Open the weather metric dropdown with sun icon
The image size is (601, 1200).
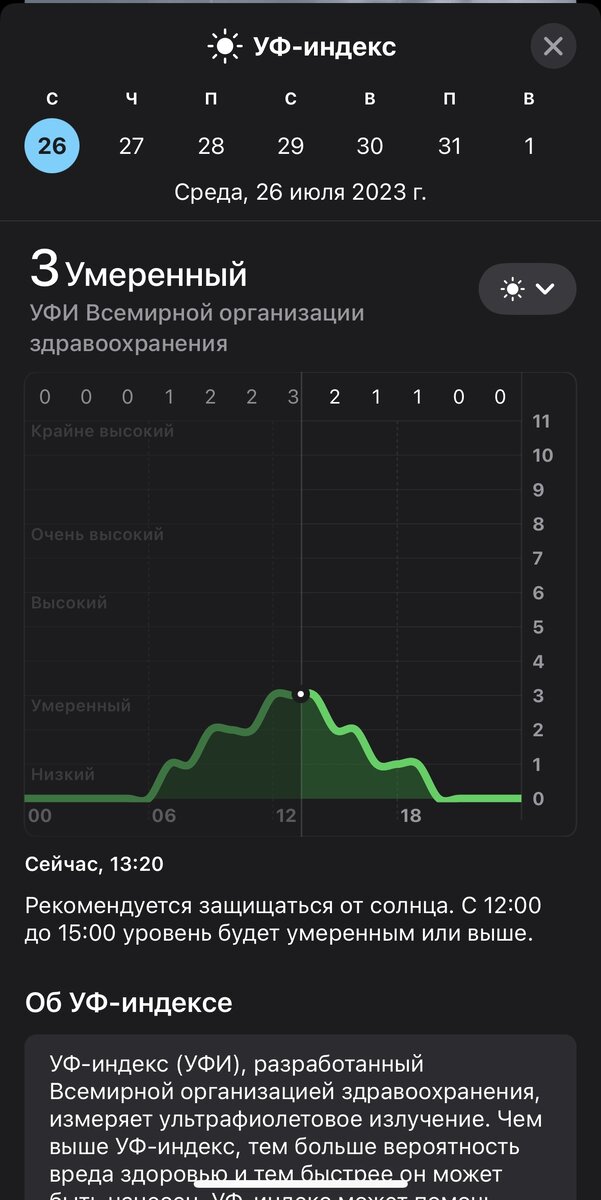(x=528, y=290)
